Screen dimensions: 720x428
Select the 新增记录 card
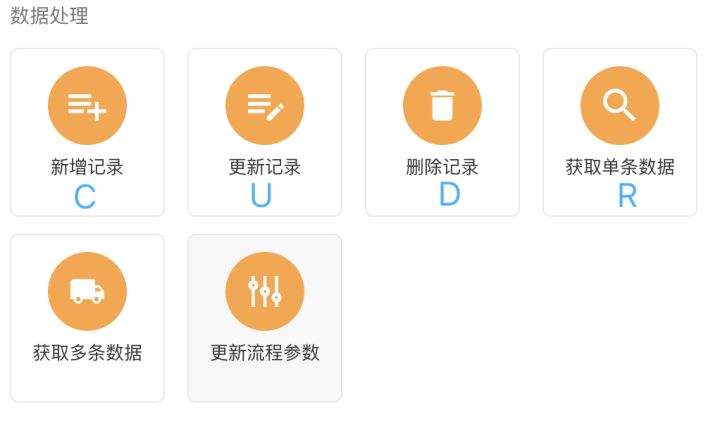(87, 132)
